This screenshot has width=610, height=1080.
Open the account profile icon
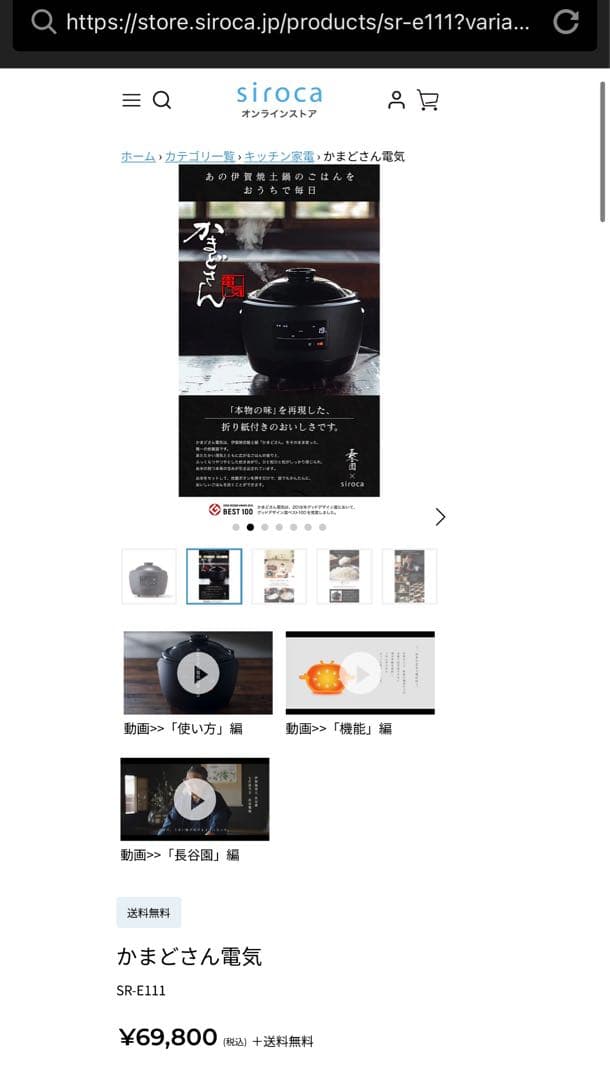point(397,100)
